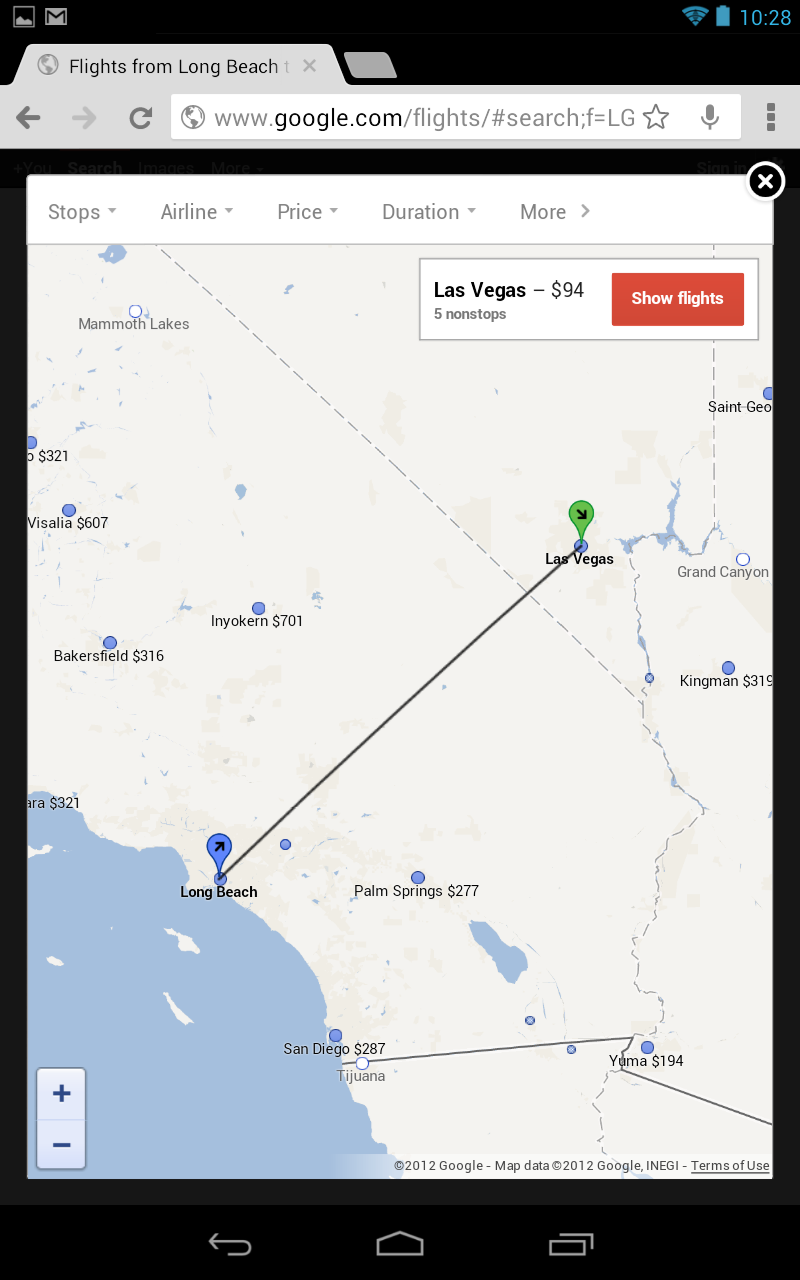Tap the microphone icon in the address bar
The image size is (800, 1280).
[x=710, y=117]
